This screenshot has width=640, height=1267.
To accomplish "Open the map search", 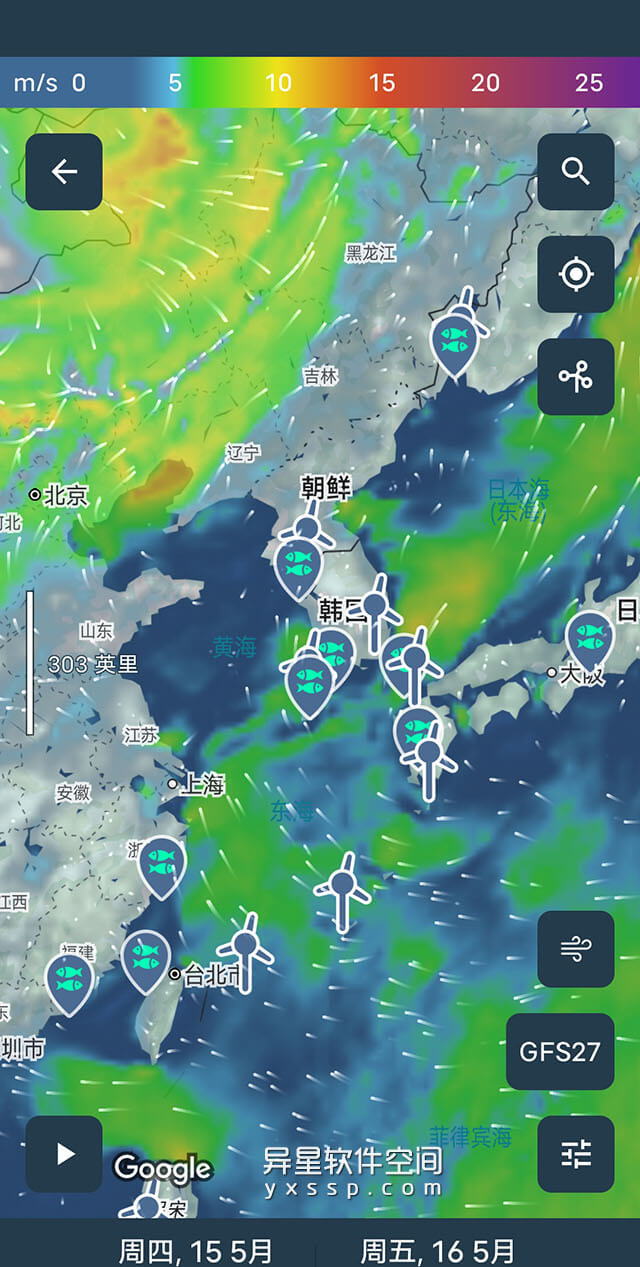I will click(576, 172).
